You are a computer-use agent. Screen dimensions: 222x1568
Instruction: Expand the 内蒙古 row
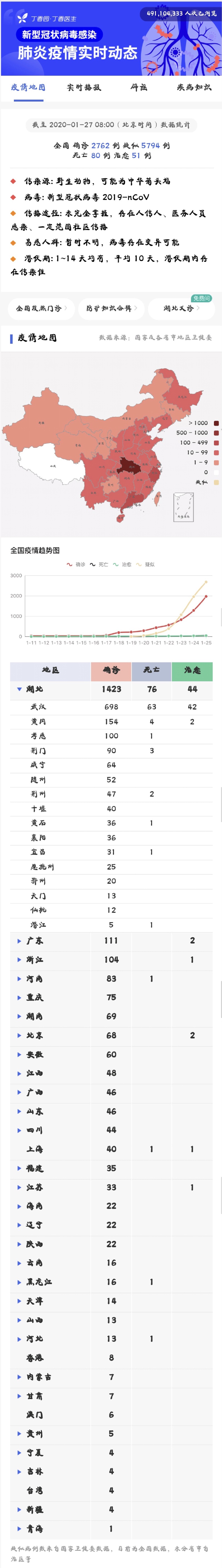[111, 1377]
